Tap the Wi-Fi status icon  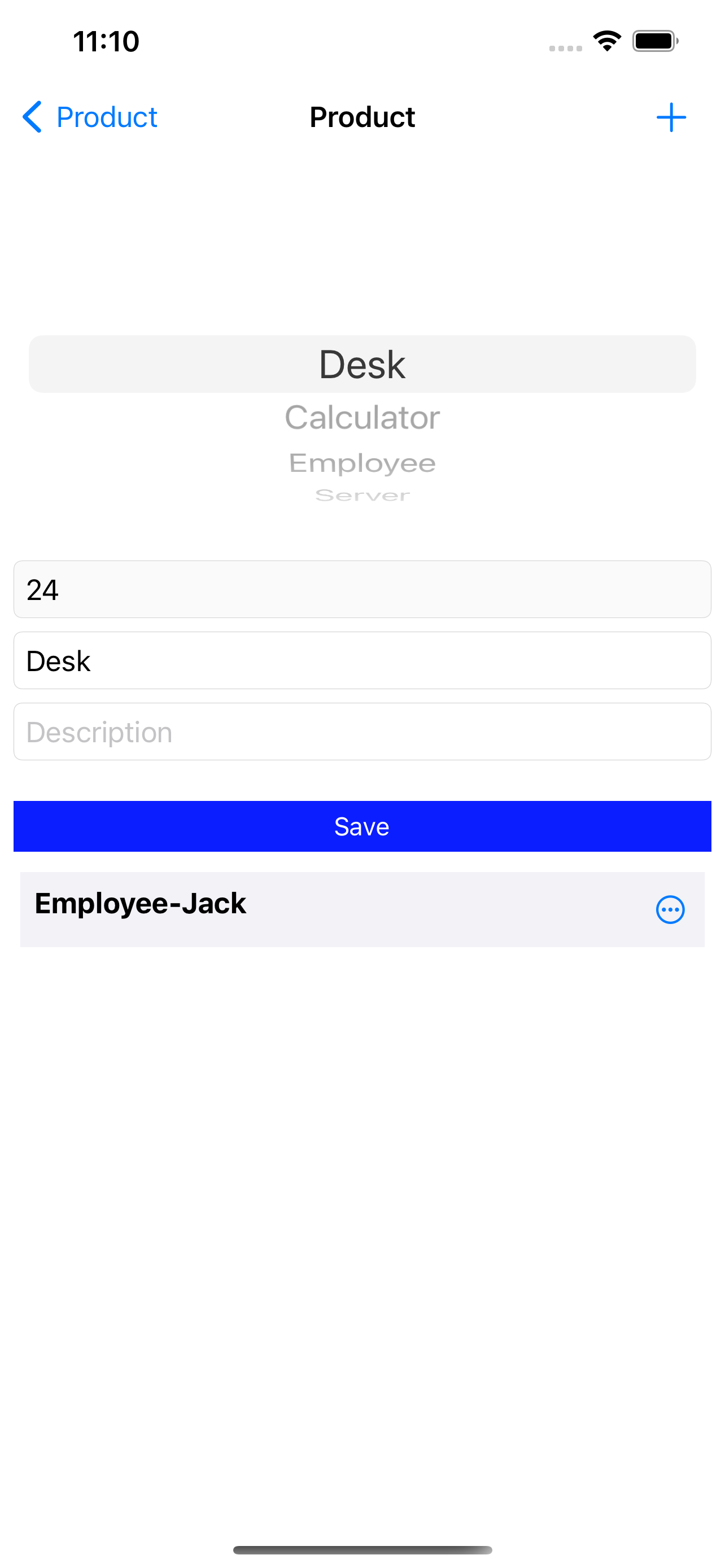point(605,41)
